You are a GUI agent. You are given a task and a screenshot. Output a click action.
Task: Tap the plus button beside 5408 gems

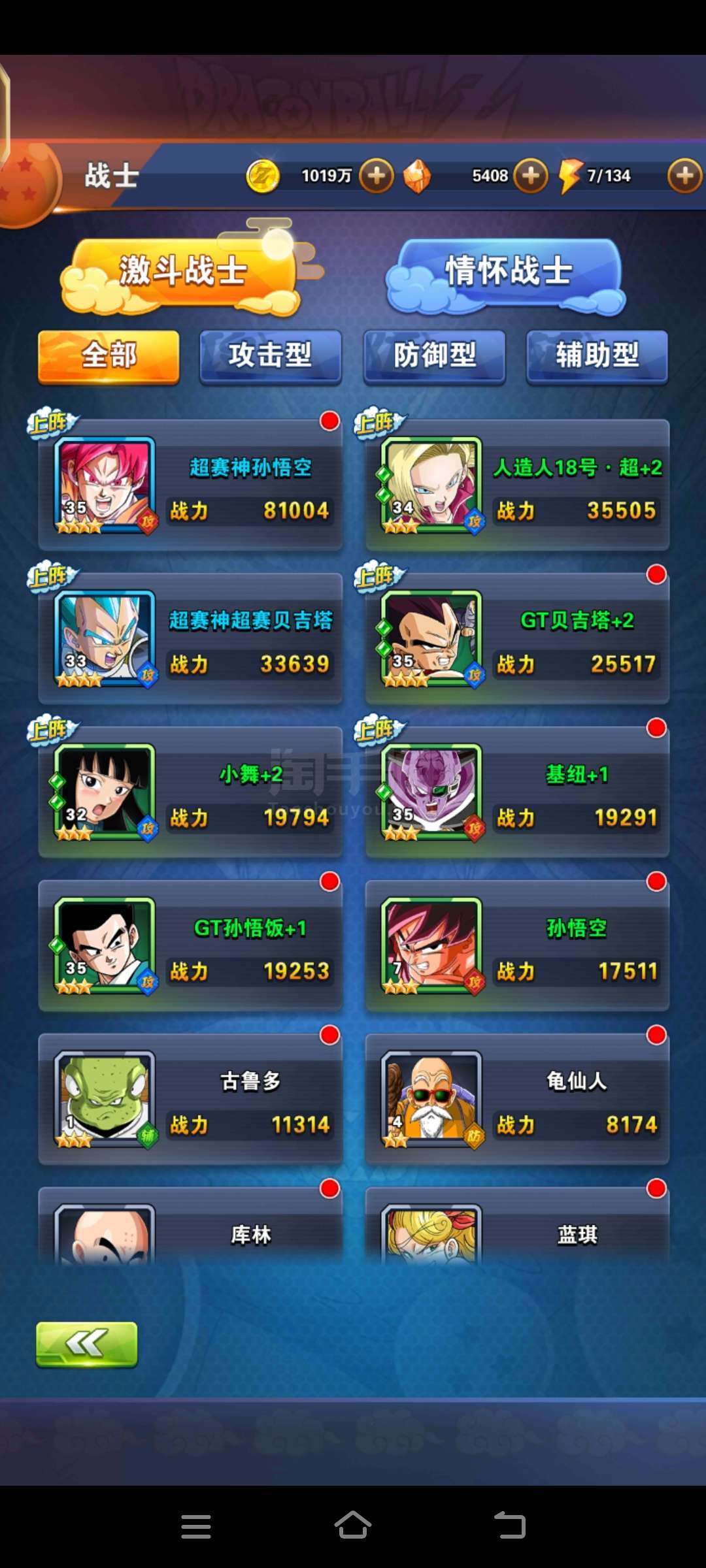tap(531, 176)
